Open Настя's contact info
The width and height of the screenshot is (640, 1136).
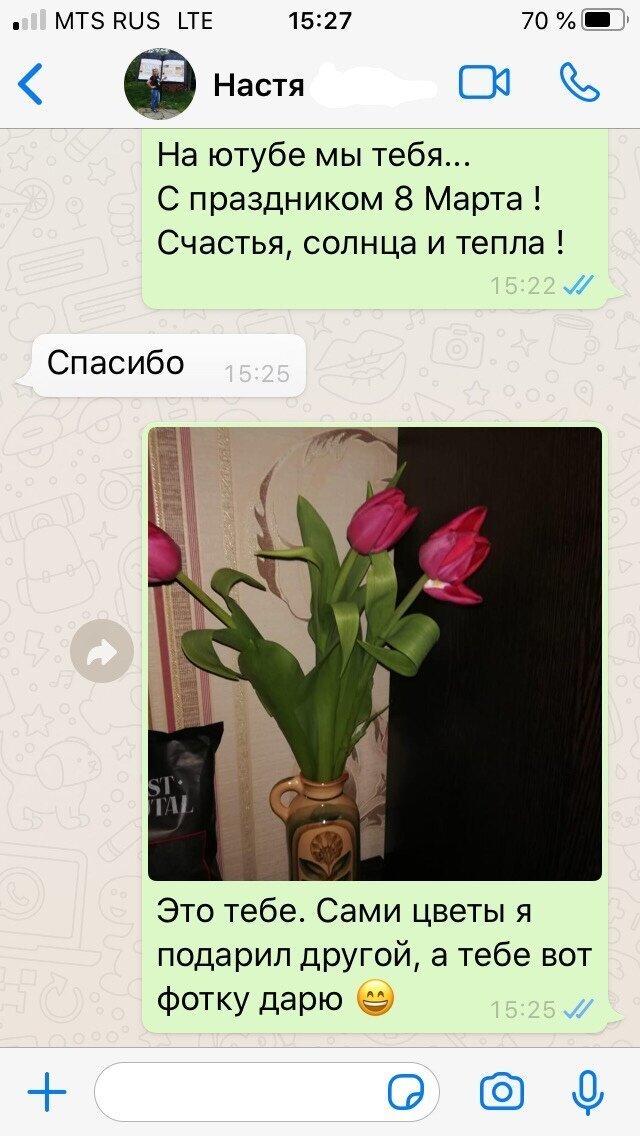[x=258, y=85]
